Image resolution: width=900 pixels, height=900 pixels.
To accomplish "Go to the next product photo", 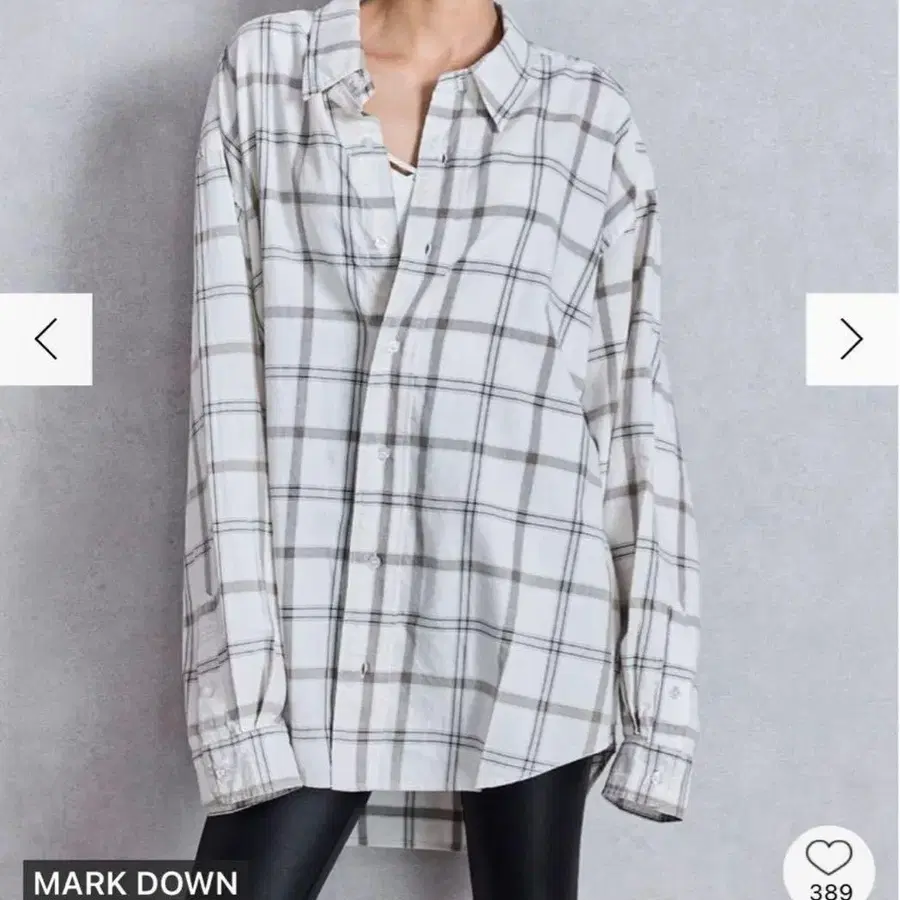I will click(851, 340).
